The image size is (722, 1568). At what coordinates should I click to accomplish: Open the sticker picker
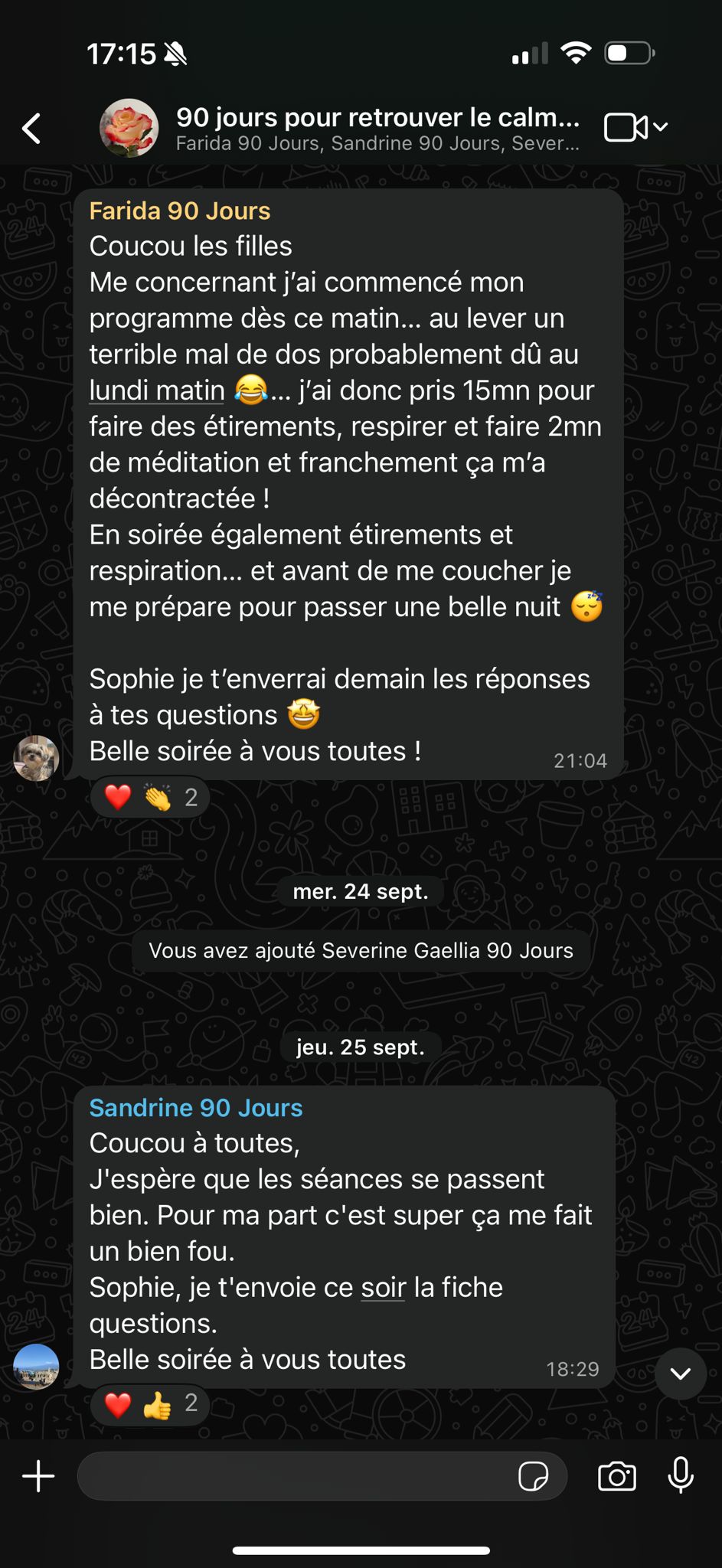tap(533, 1476)
